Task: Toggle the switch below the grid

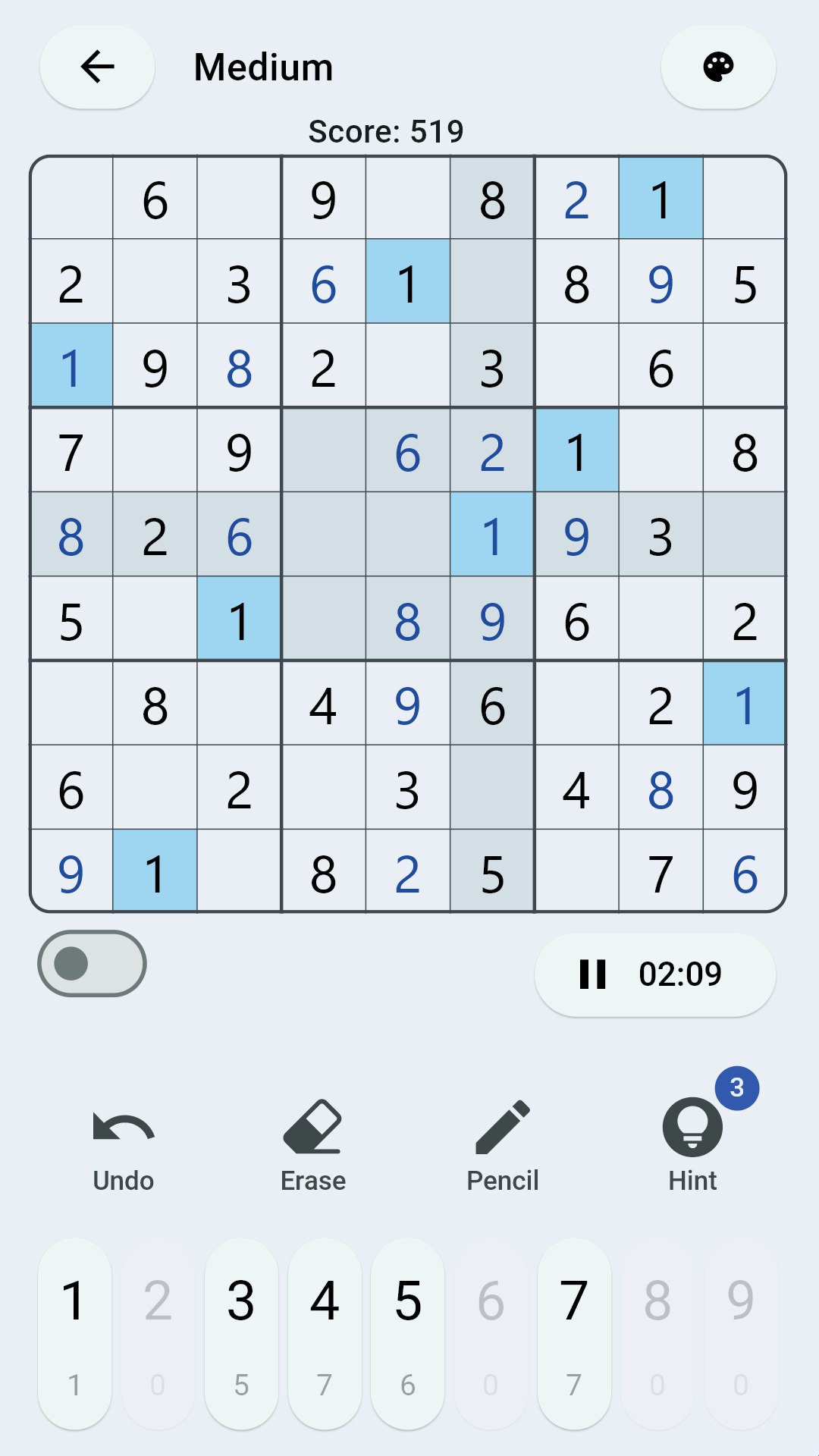Action: point(92,963)
